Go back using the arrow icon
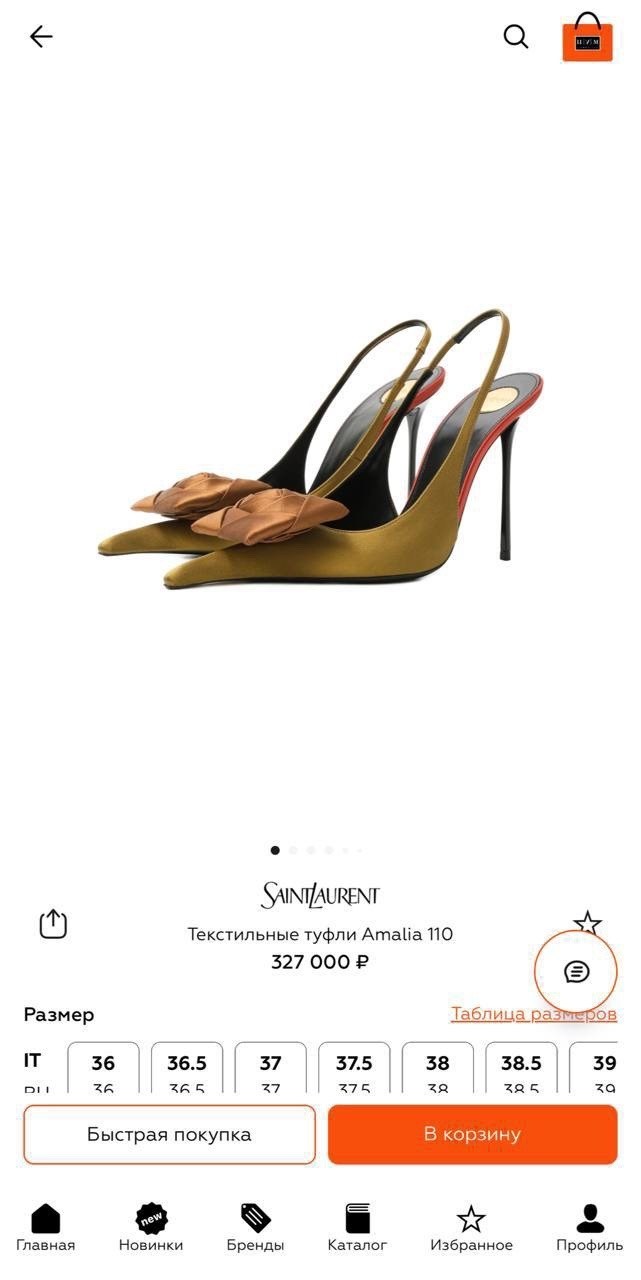The image size is (641, 1280). pos(40,37)
